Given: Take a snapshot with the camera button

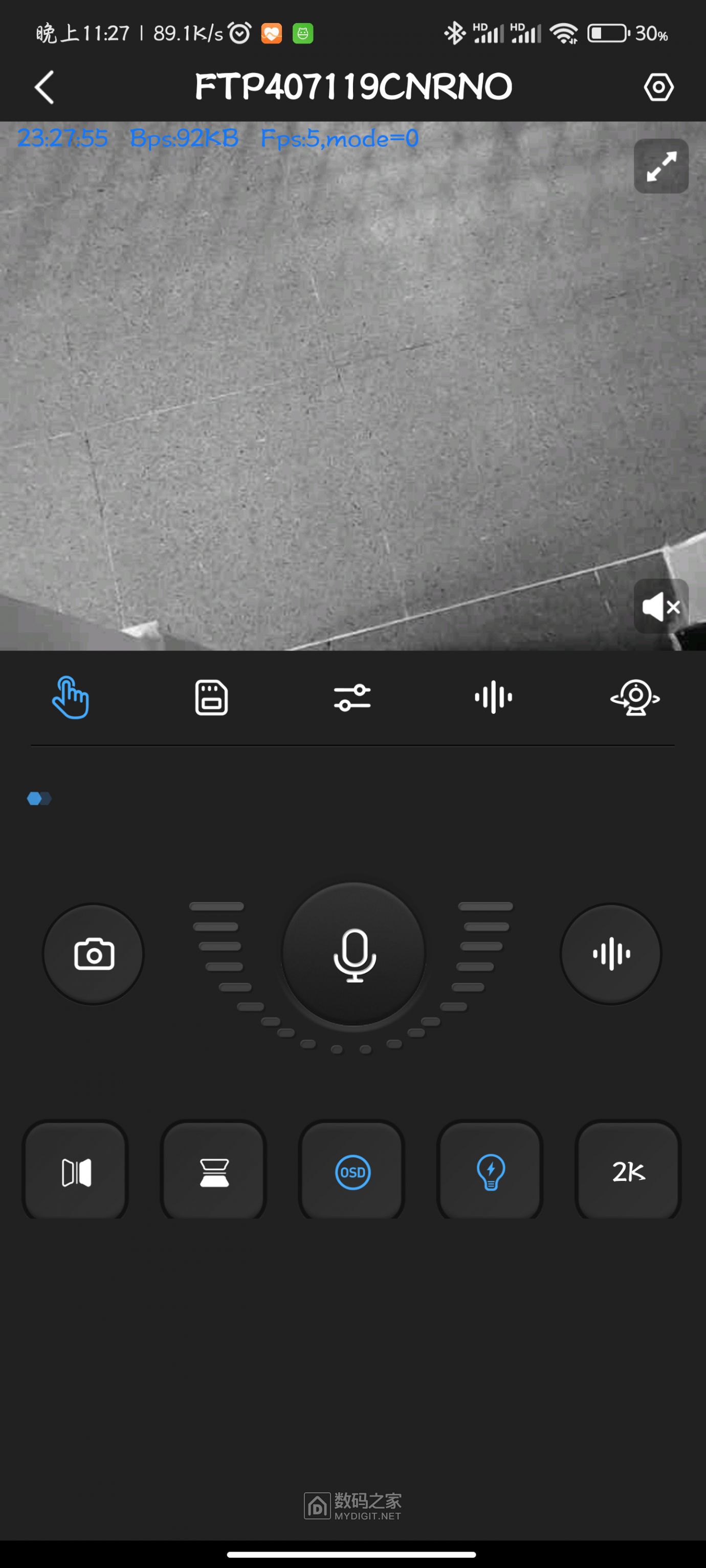Looking at the screenshot, I should pos(94,954).
